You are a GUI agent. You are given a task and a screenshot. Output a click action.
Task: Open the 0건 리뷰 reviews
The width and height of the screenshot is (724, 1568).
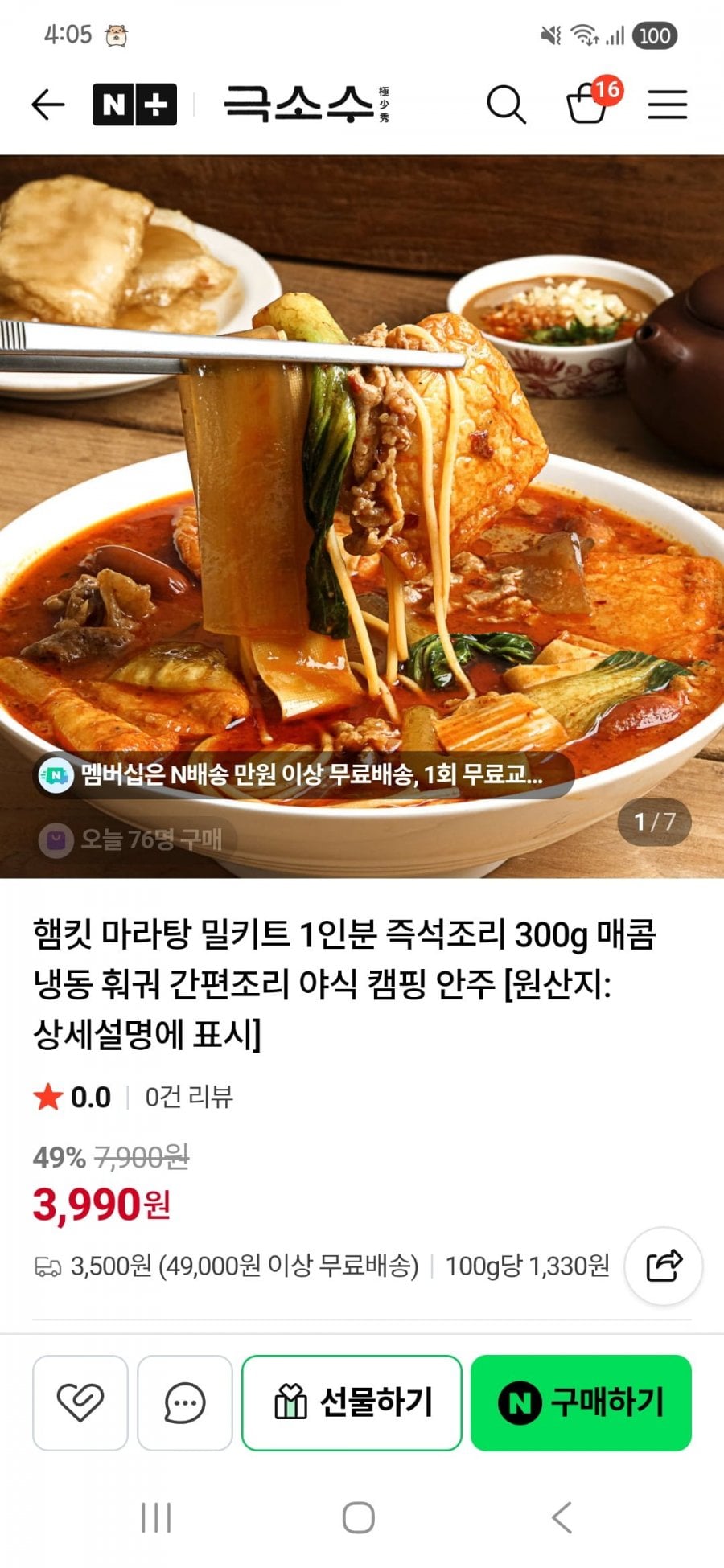click(x=189, y=1097)
